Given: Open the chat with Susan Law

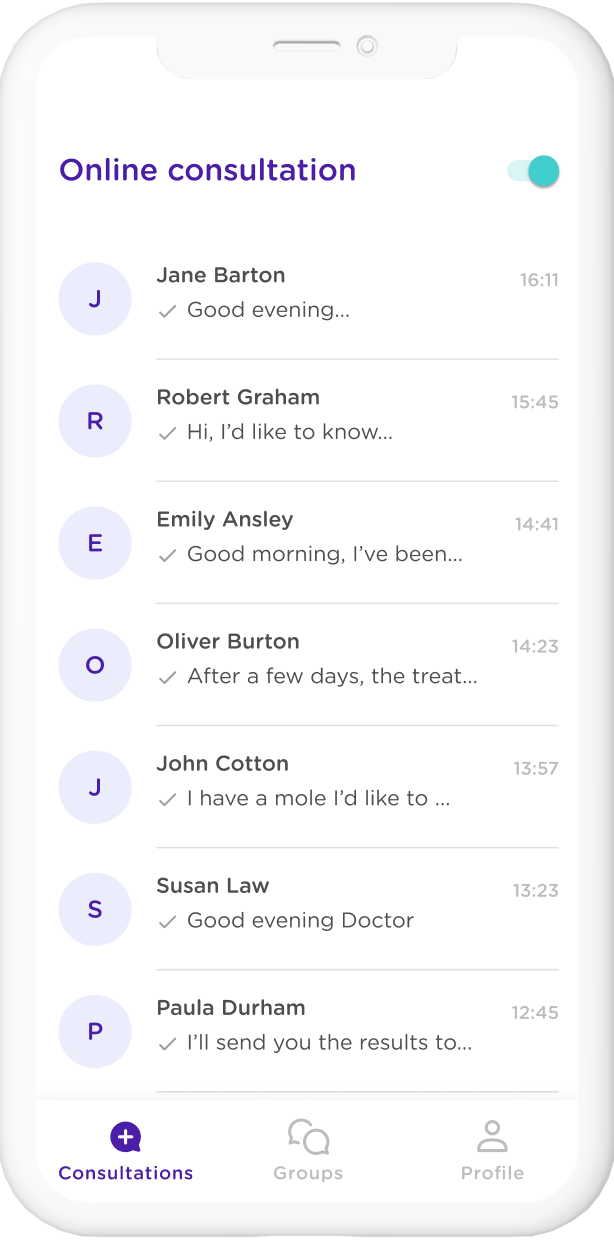Looking at the screenshot, I should point(308,908).
